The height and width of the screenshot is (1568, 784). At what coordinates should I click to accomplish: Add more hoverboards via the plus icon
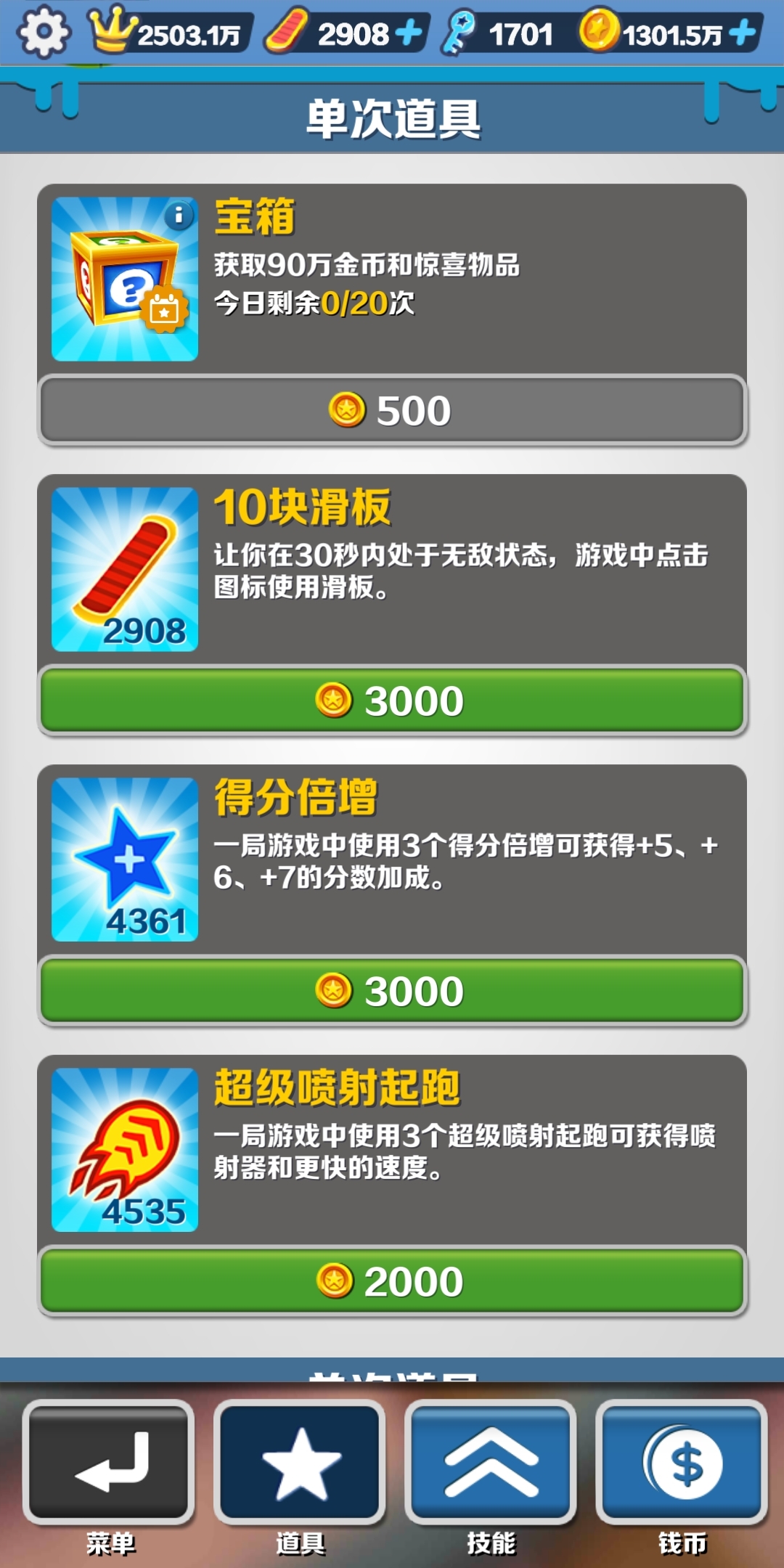(x=409, y=33)
